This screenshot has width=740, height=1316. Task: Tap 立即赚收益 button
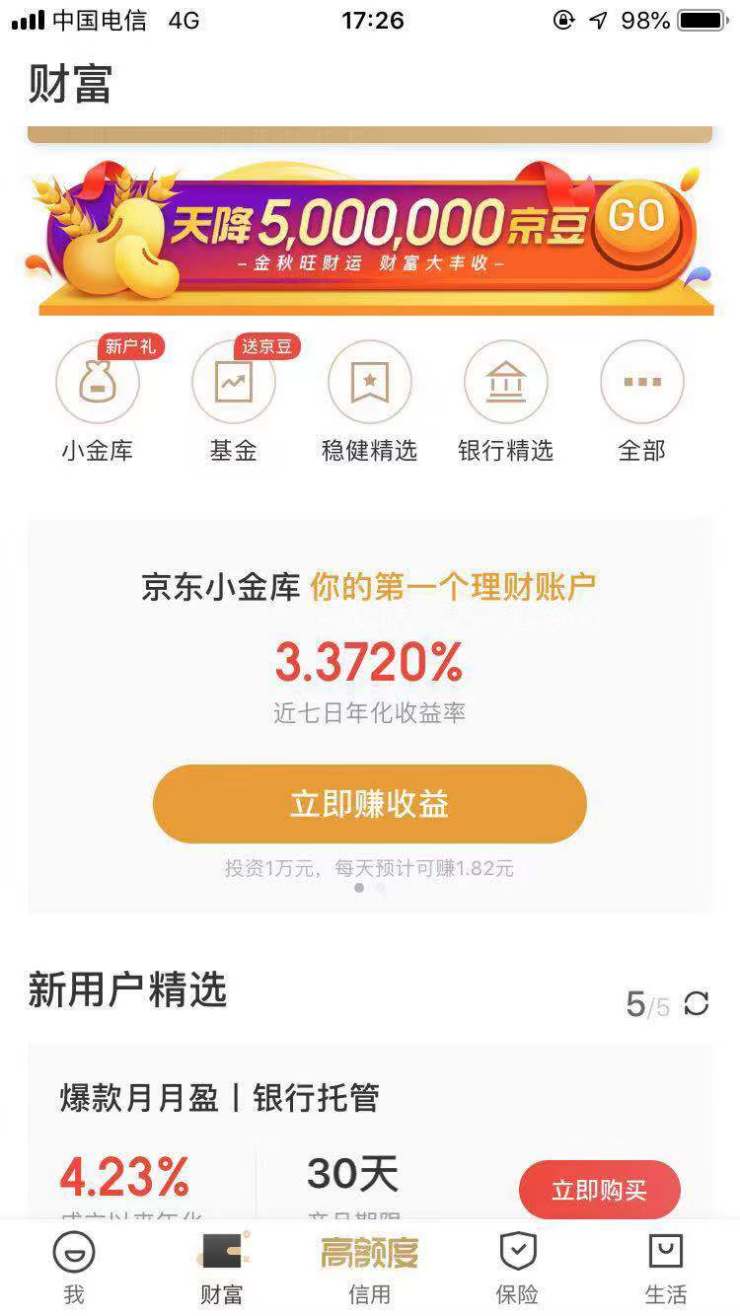tap(369, 804)
